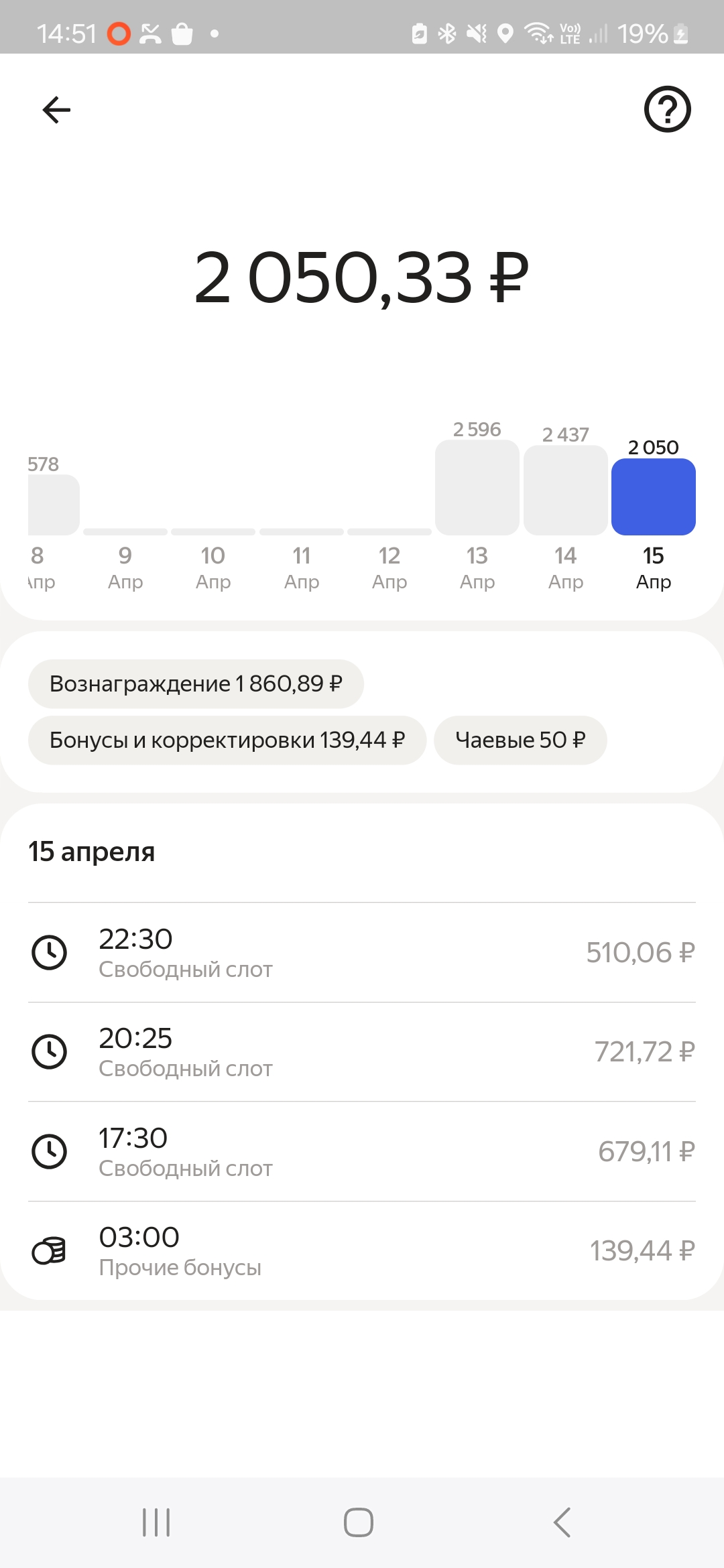The width and height of the screenshot is (724, 1568).
Task: Open the 17:30 Свободный слот entry
Action: point(362,1151)
